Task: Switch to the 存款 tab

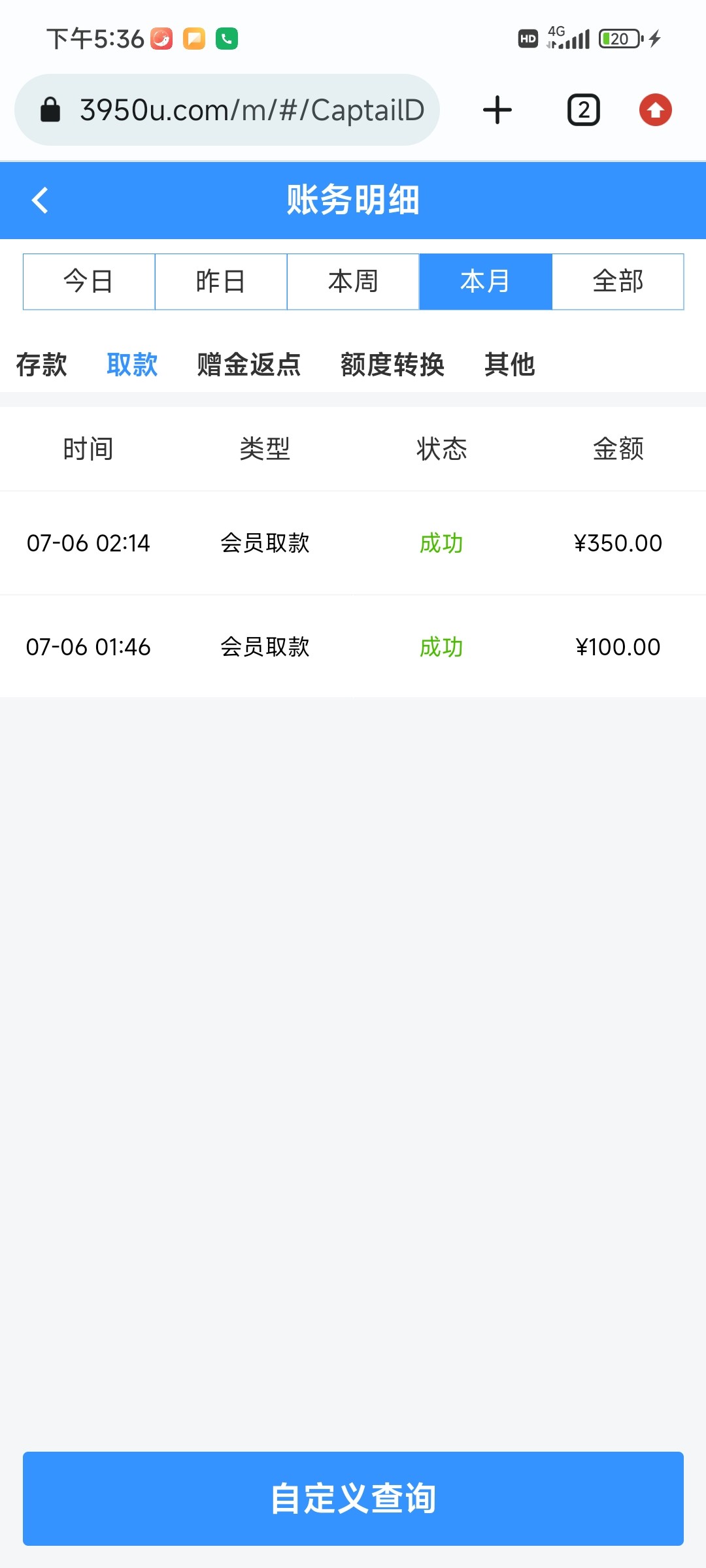Action: [41, 366]
